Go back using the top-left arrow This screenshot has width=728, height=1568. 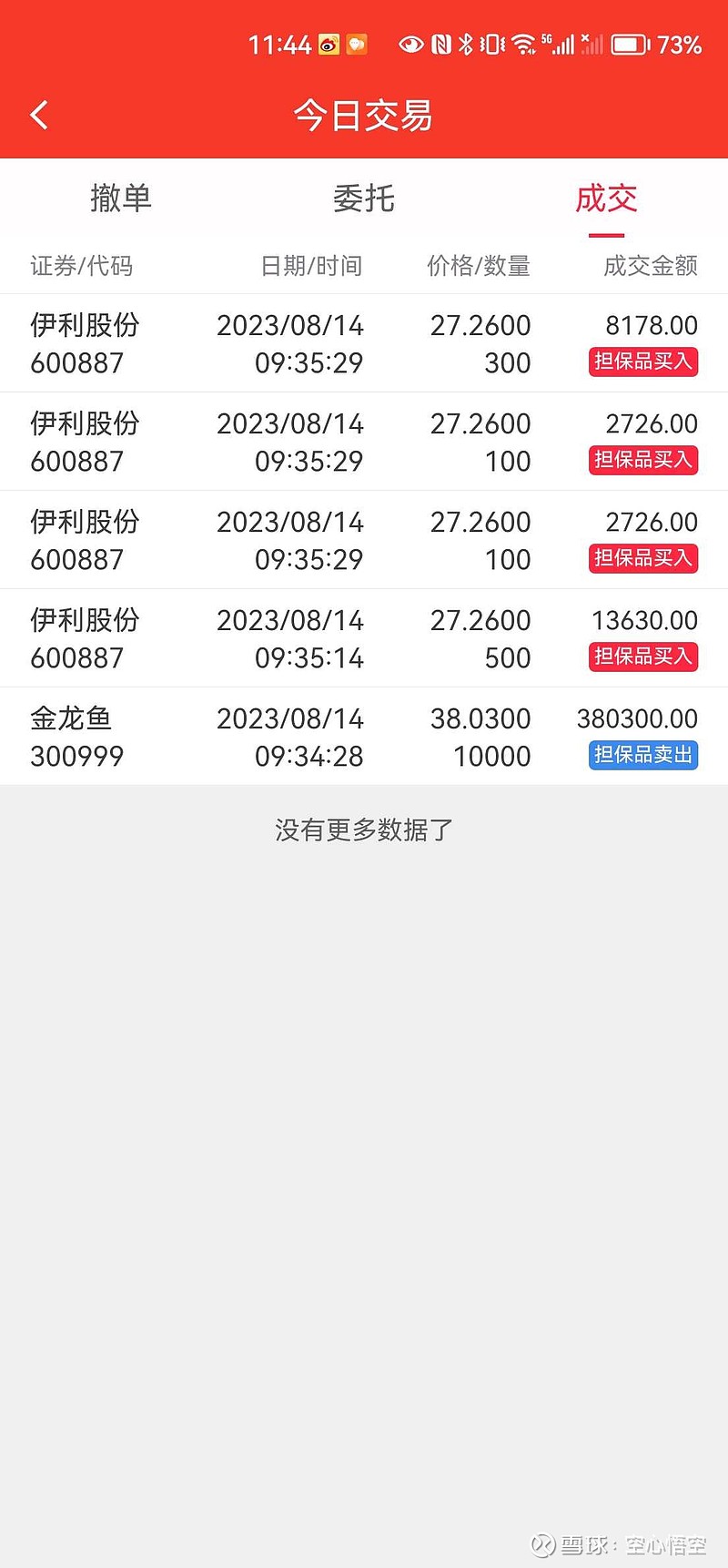39,115
